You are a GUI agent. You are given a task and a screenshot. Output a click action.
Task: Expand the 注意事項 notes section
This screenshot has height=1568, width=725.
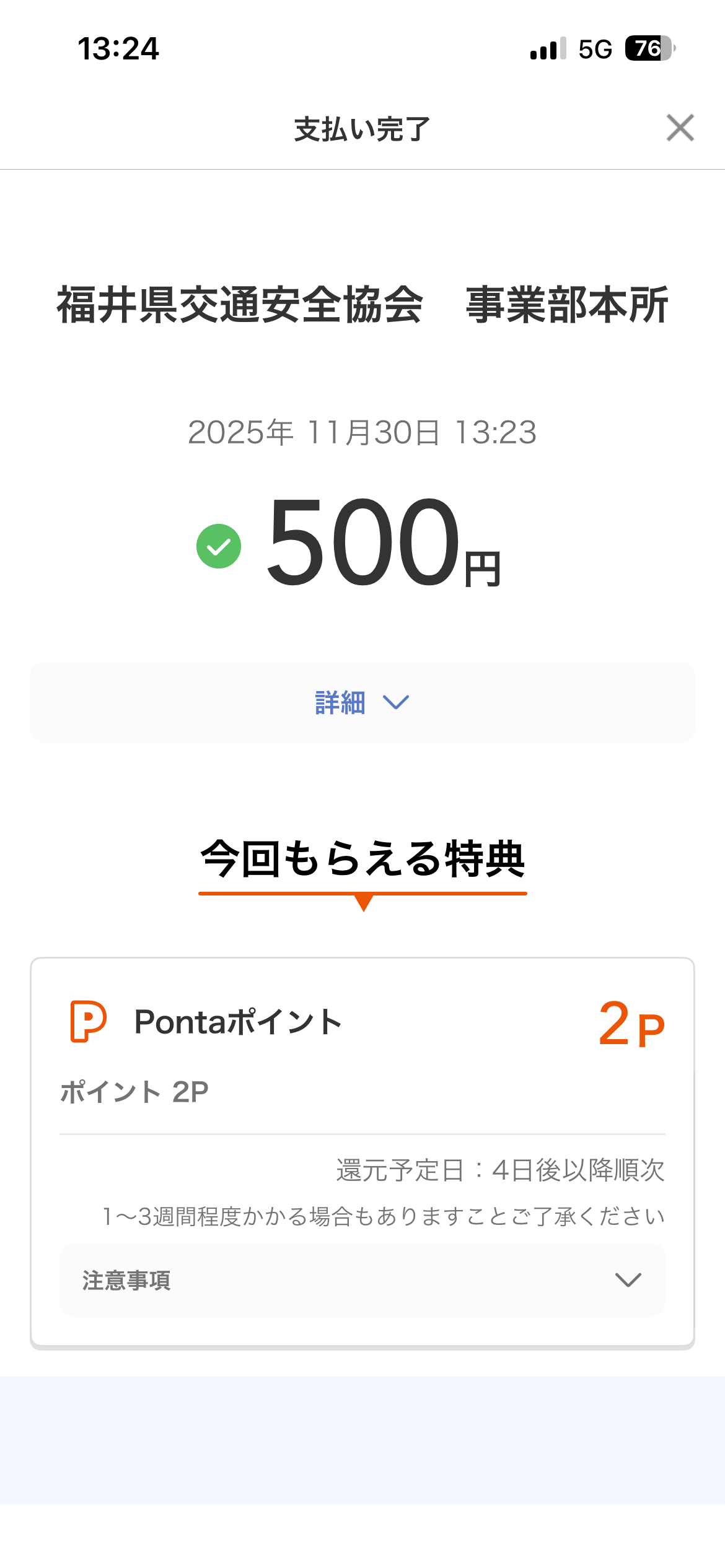(x=362, y=1279)
